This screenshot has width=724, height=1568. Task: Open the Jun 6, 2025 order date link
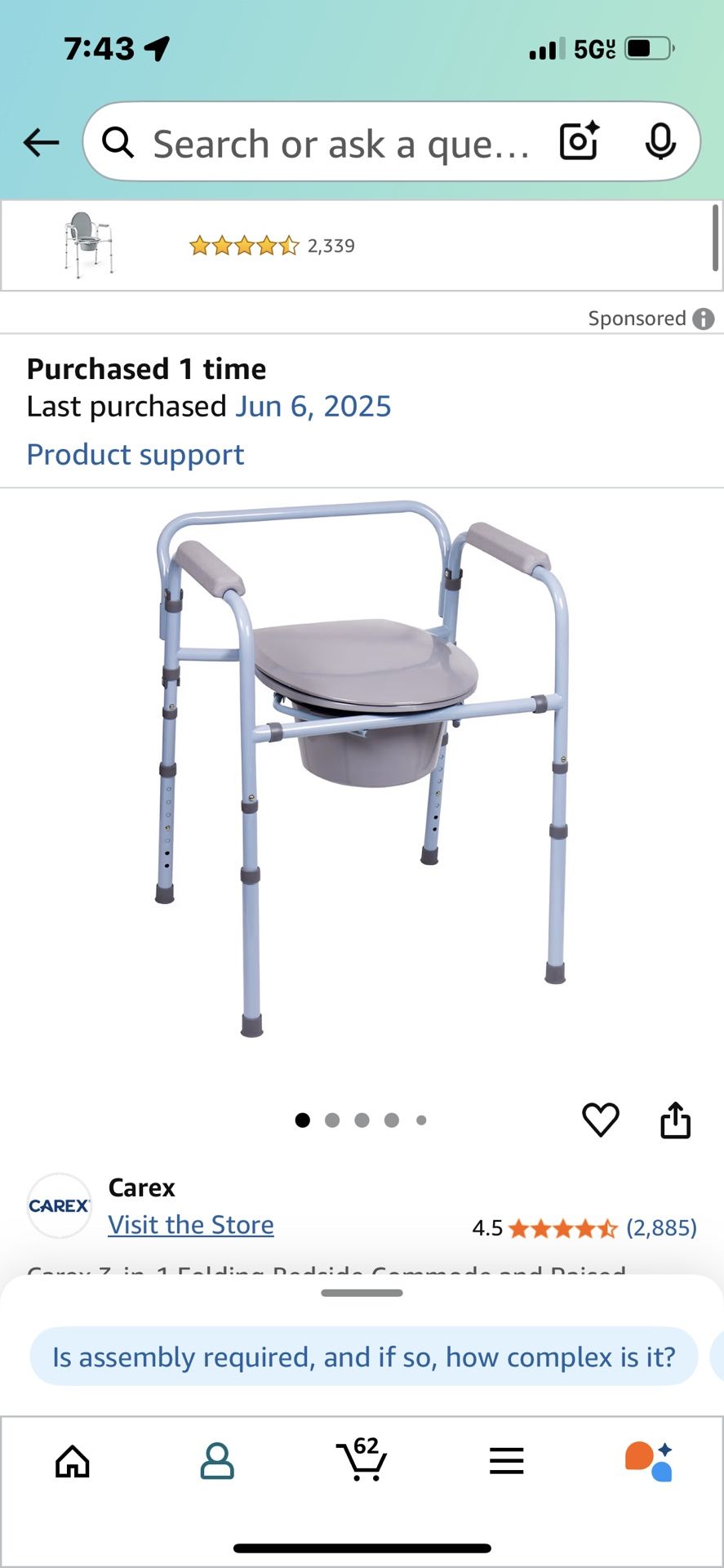pyautogui.click(x=313, y=407)
